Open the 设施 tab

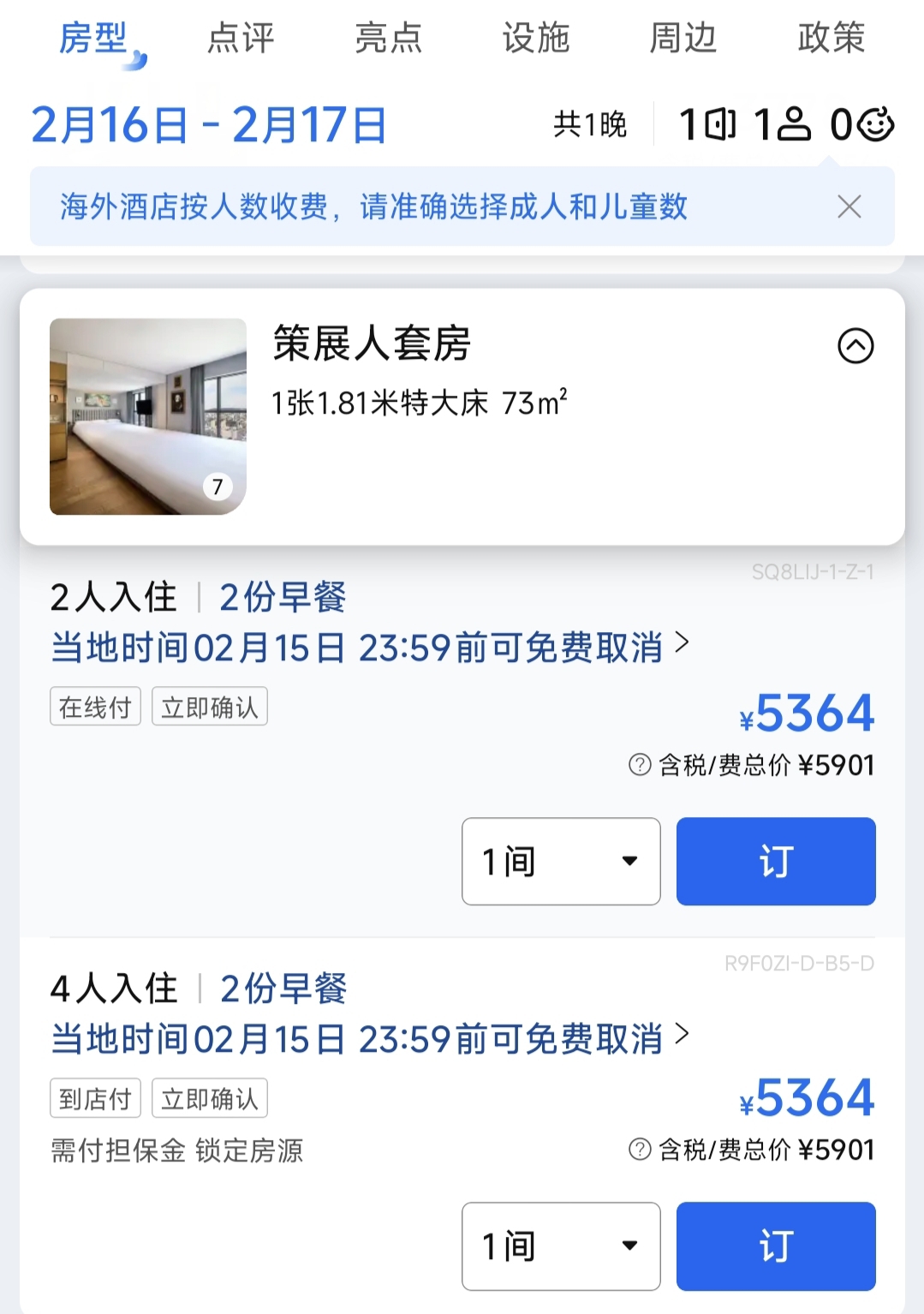[x=535, y=39]
